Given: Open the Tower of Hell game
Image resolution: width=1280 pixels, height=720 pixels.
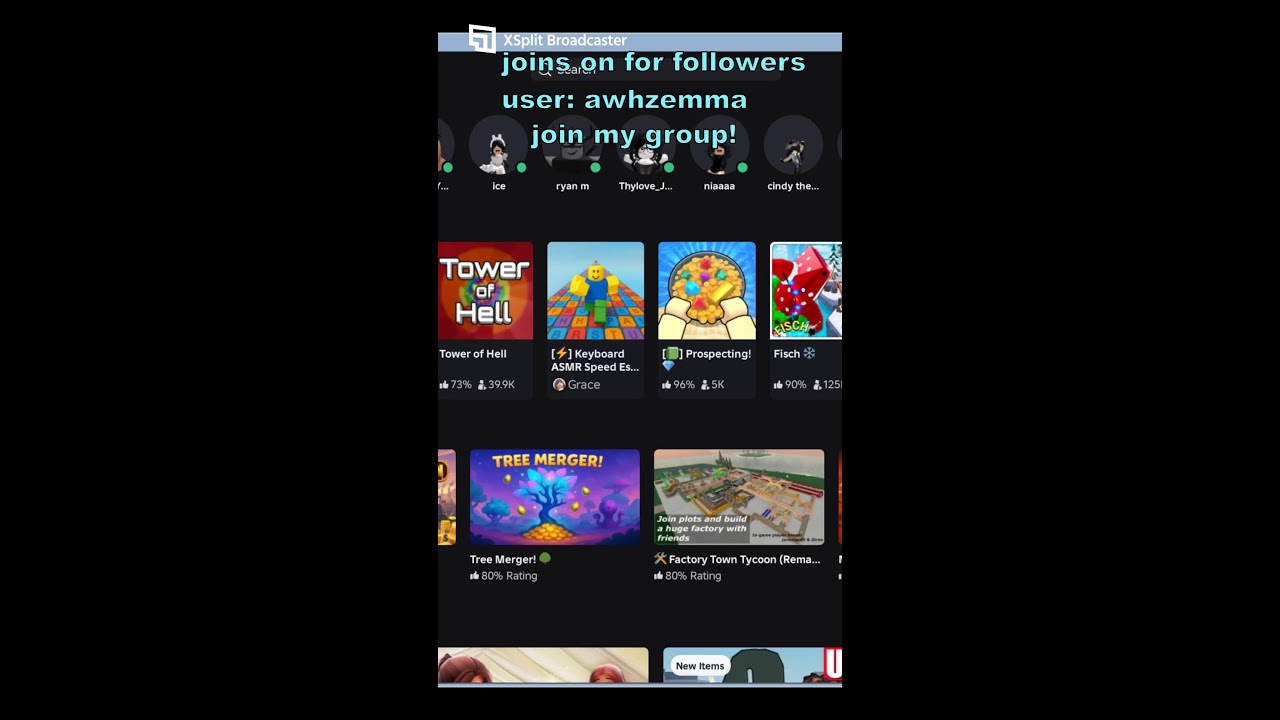Looking at the screenshot, I should click(x=485, y=291).
